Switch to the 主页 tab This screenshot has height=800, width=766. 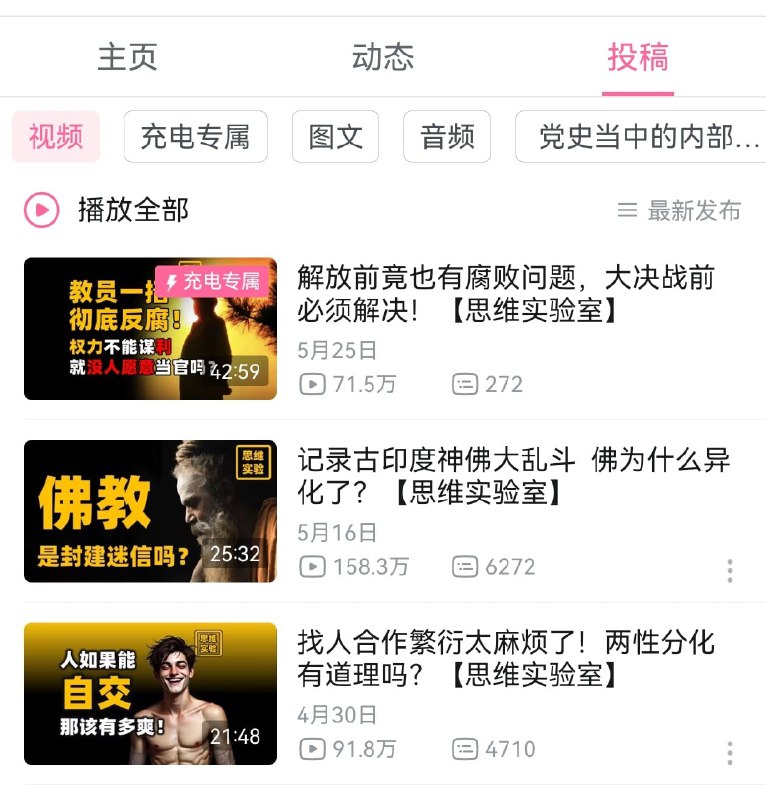click(125, 57)
